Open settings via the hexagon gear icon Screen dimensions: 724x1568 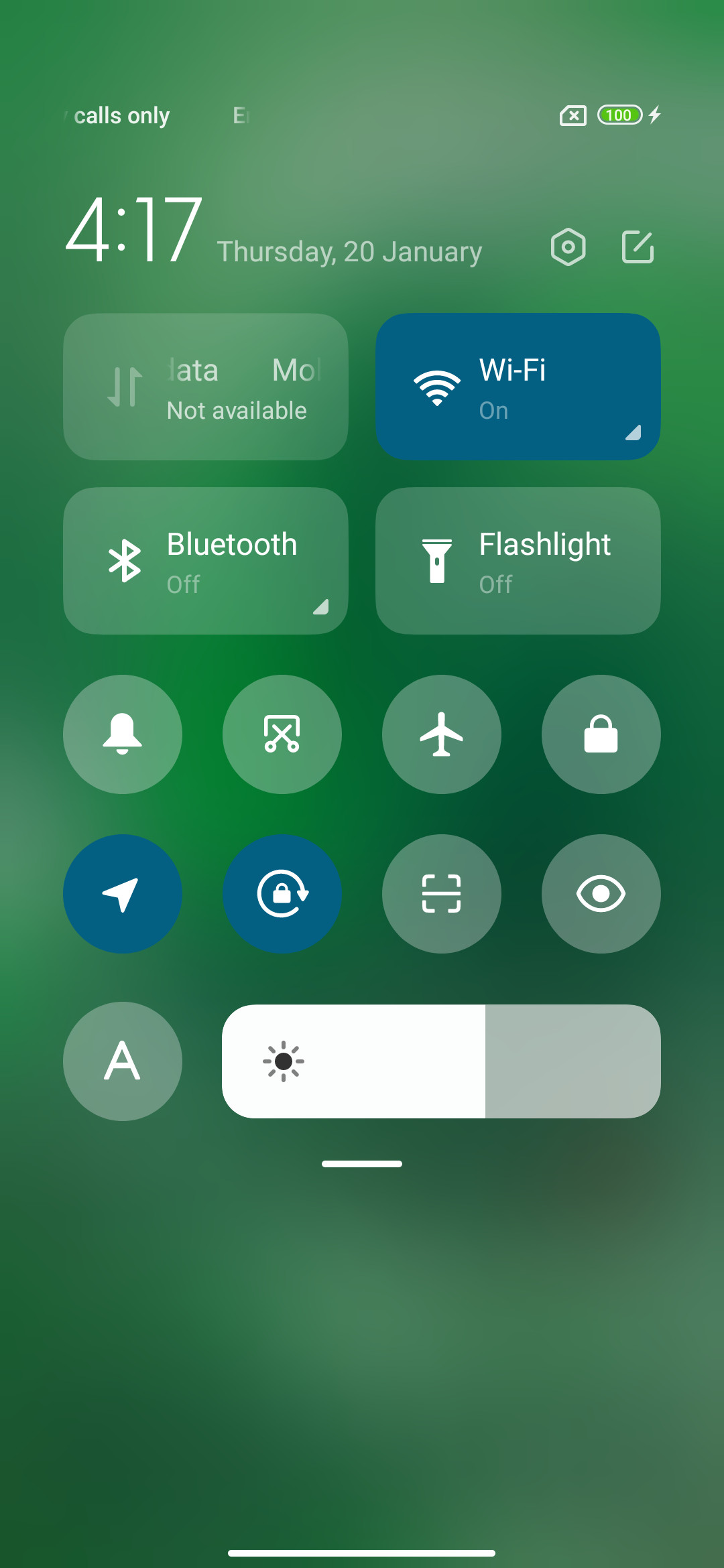(x=568, y=247)
